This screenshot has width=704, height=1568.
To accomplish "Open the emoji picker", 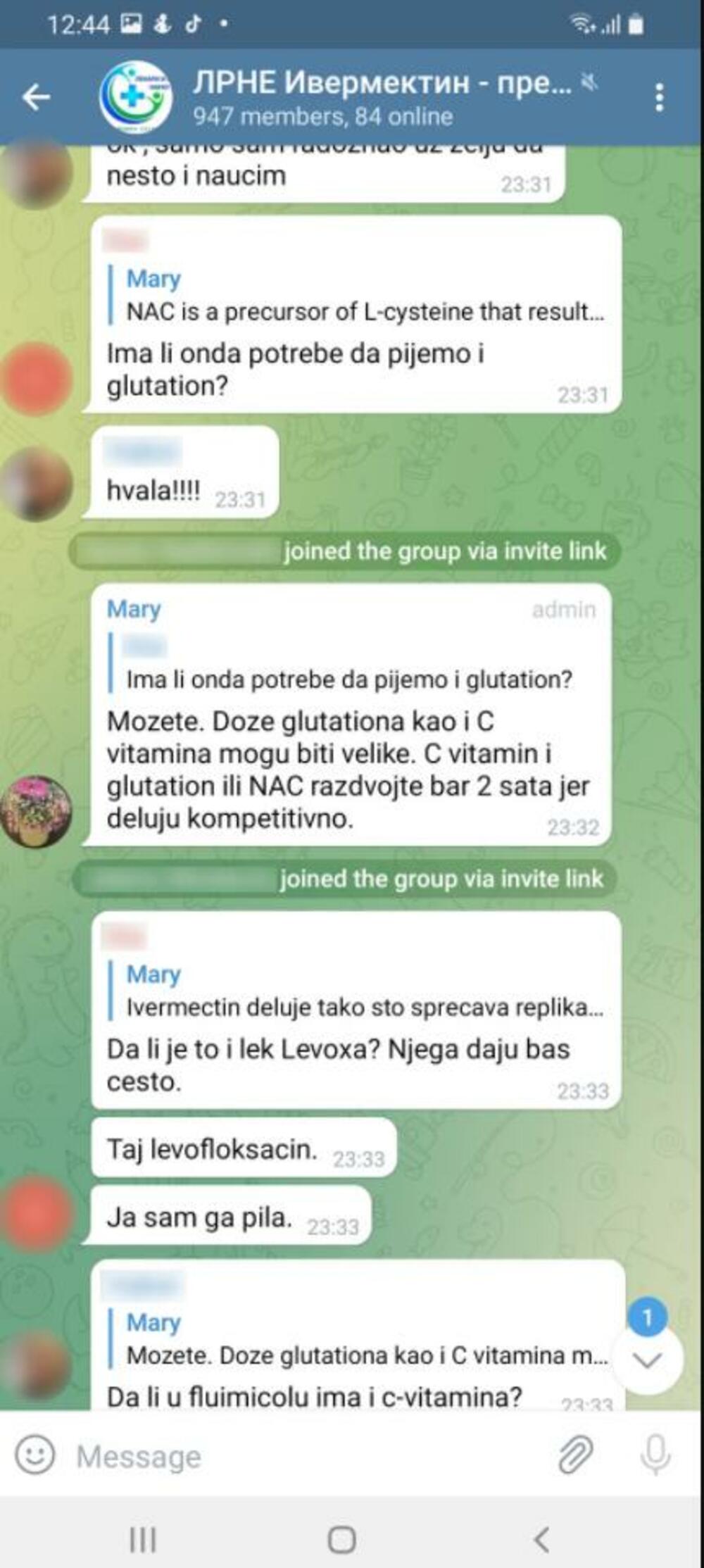I will click(x=35, y=1455).
